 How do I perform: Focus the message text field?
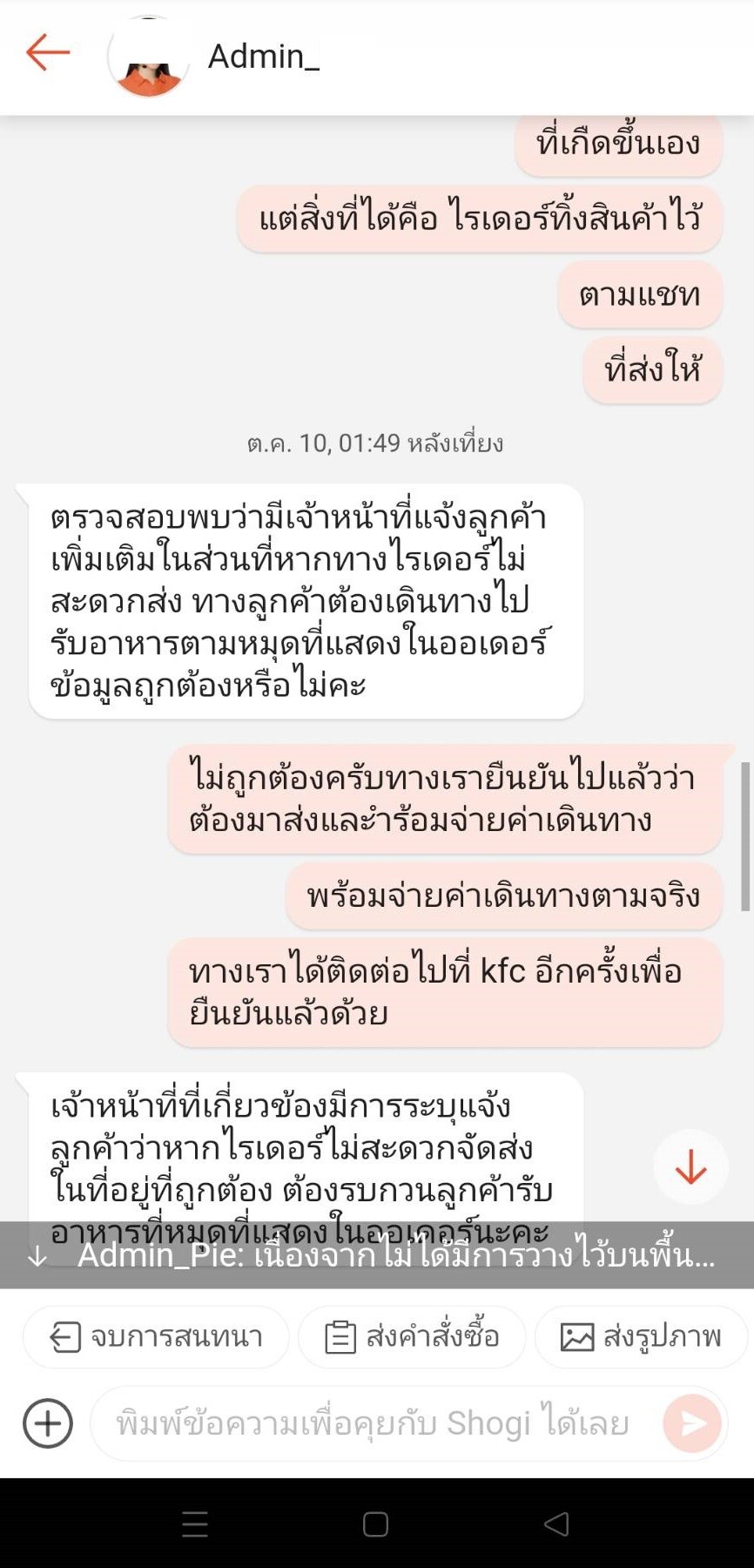tap(374, 1423)
